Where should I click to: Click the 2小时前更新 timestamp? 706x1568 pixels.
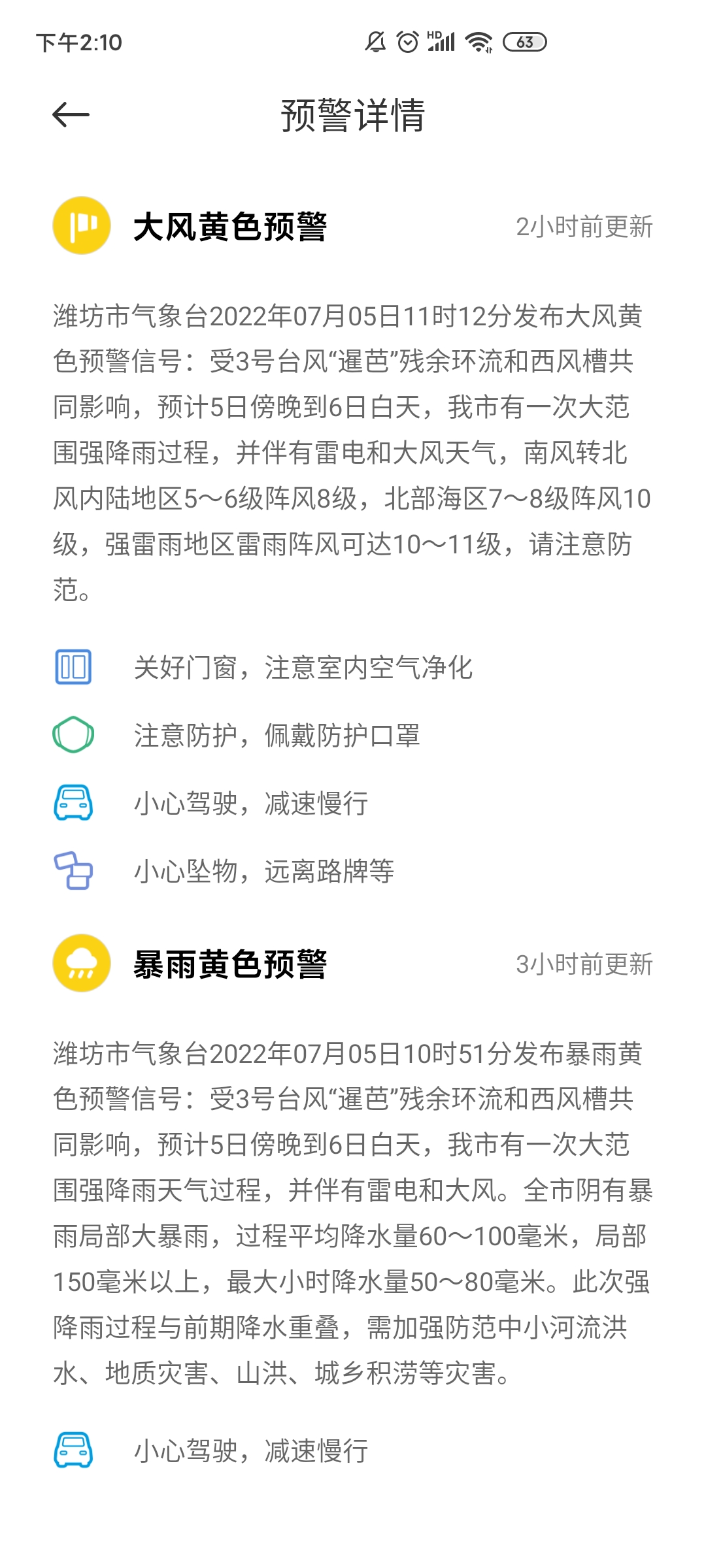point(584,228)
